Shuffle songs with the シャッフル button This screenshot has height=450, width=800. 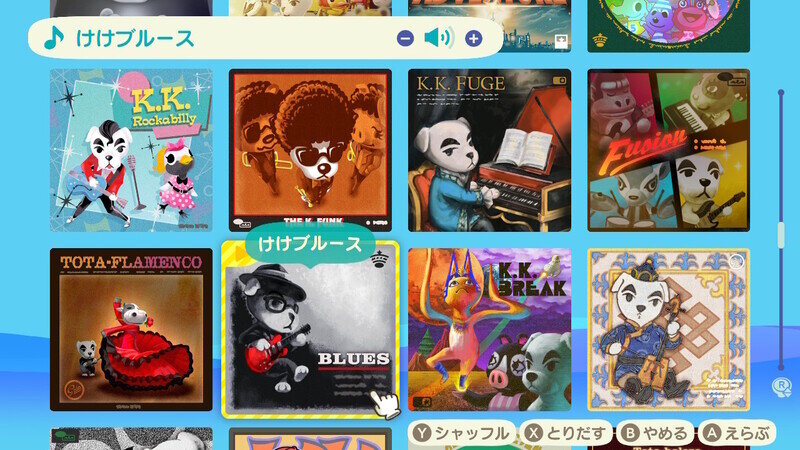[x=462, y=433]
